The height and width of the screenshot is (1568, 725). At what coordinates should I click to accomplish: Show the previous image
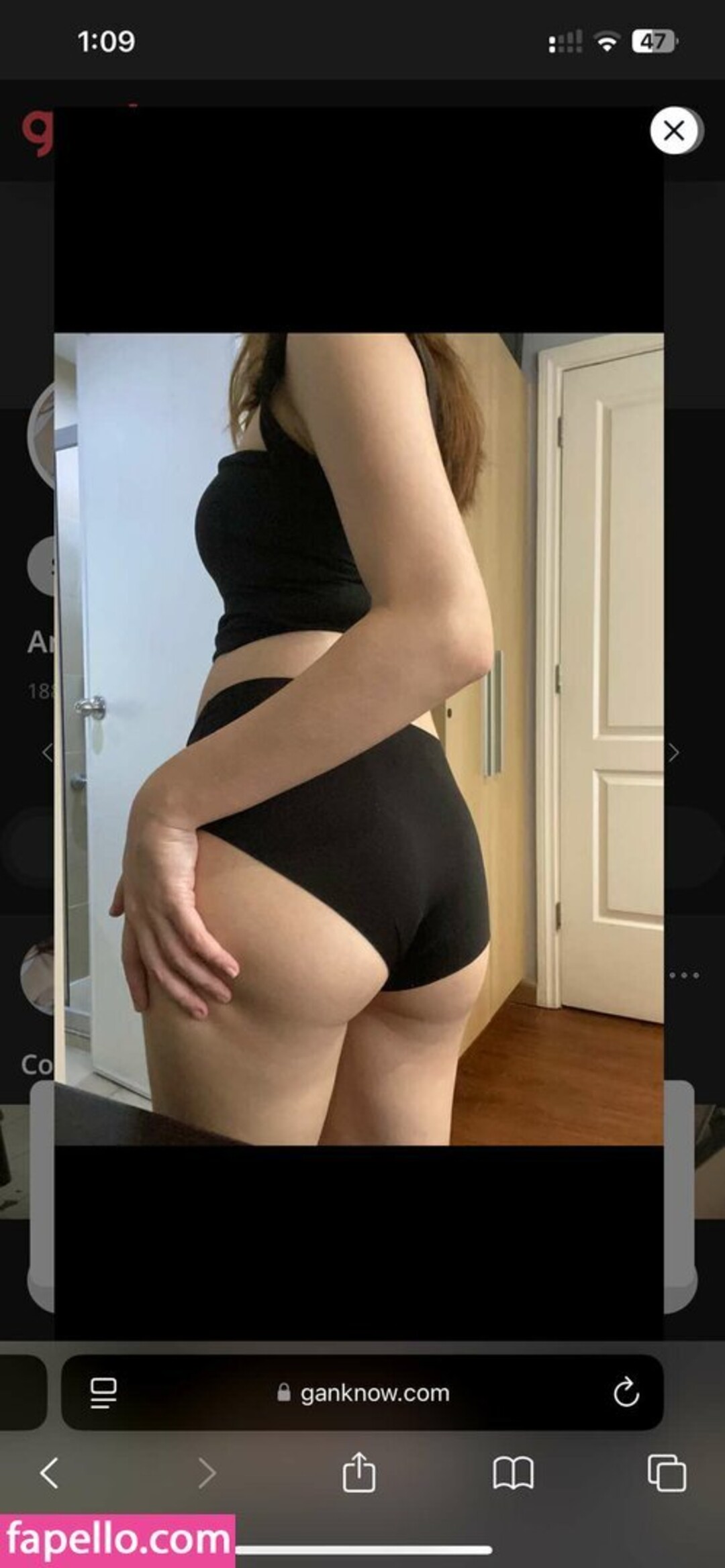tap(47, 753)
